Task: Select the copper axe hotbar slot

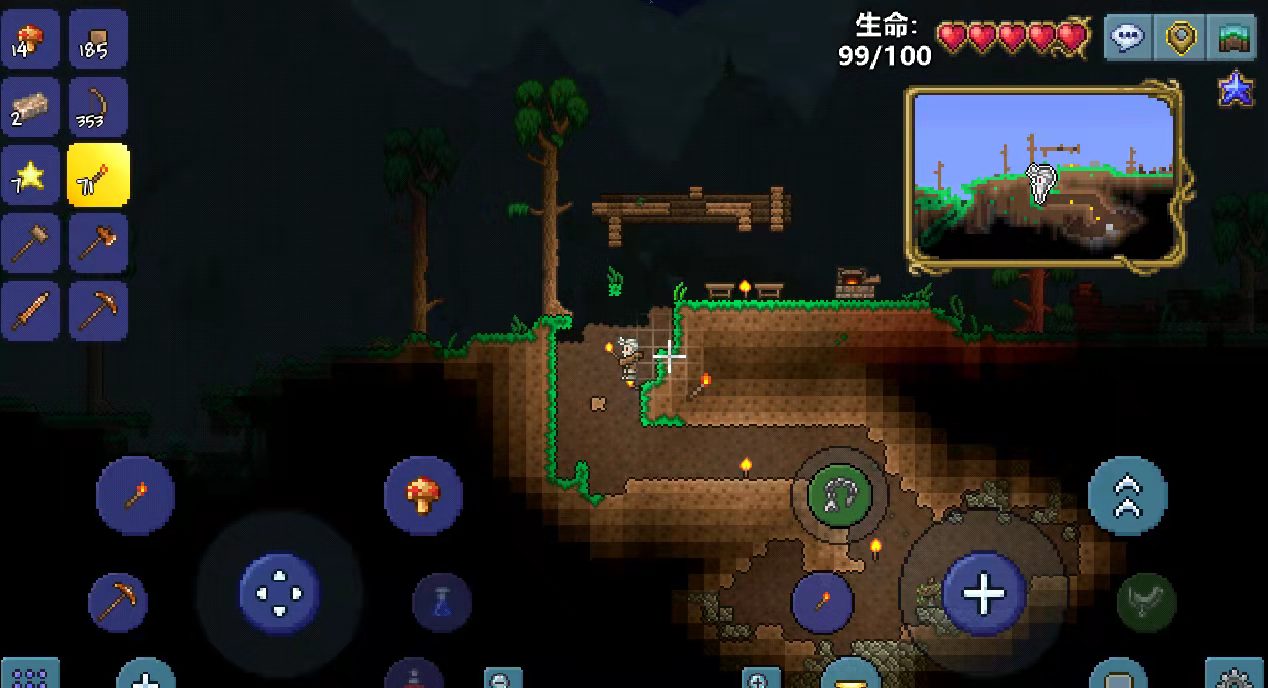Action: [98, 244]
